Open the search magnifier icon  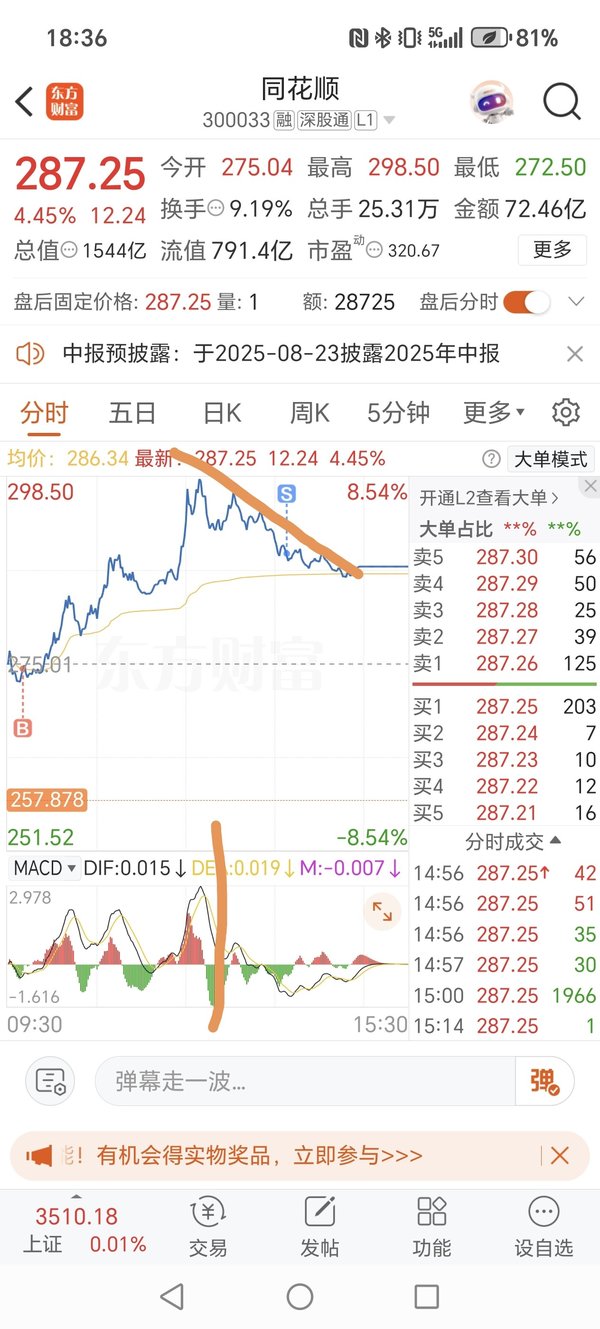(562, 101)
